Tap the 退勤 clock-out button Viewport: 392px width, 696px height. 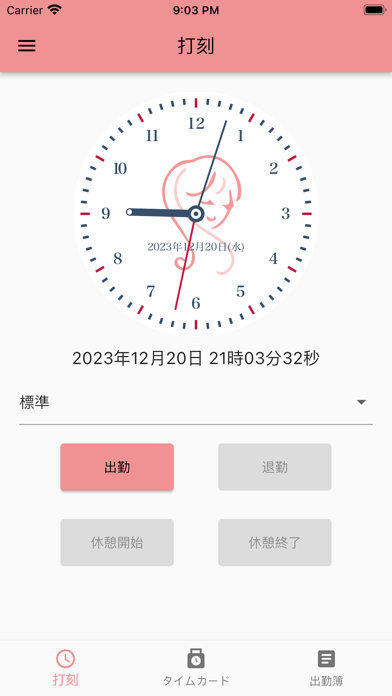pos(275,467)
